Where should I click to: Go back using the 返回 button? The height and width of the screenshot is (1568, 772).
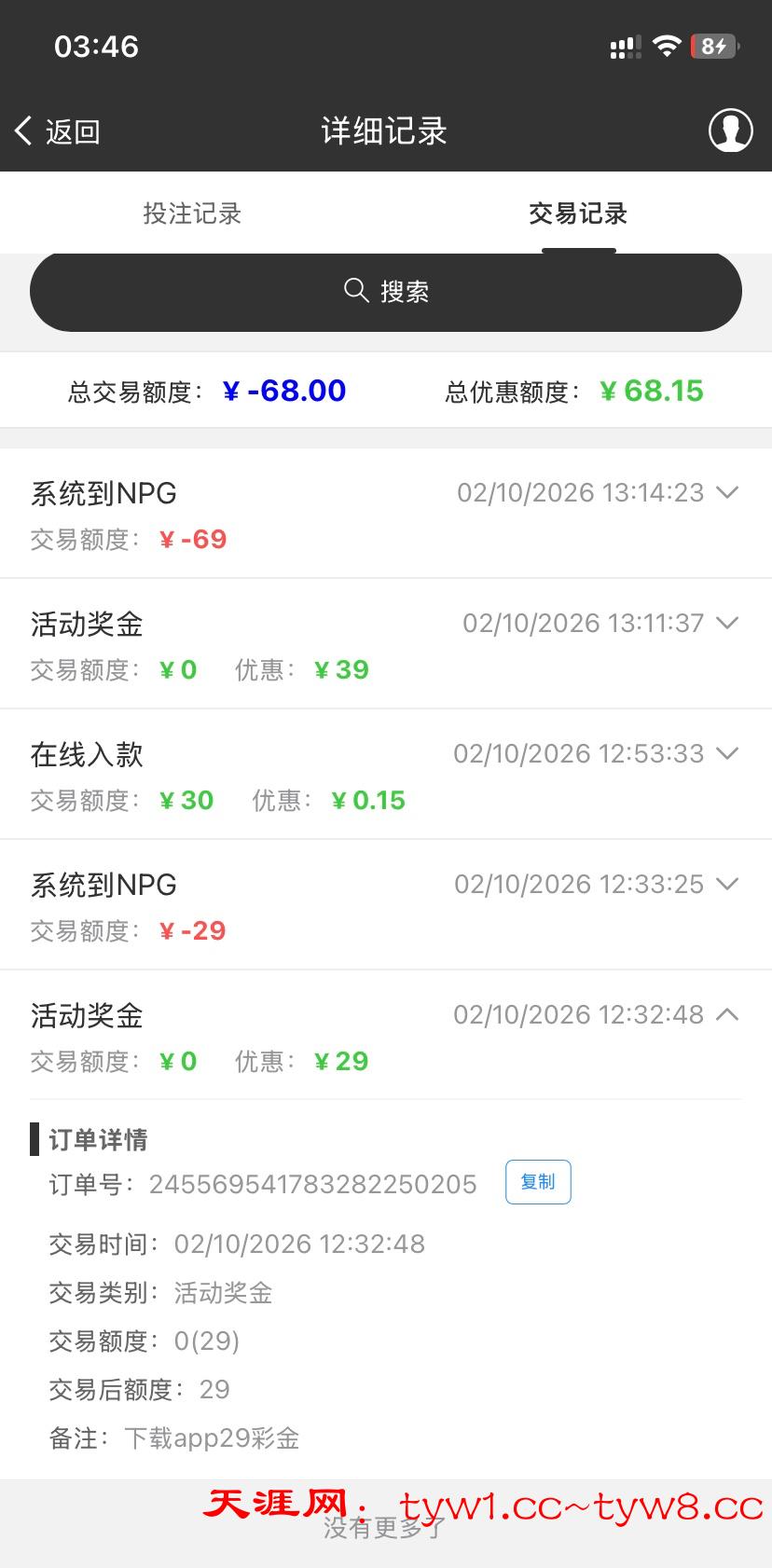[x=58, y=131]
